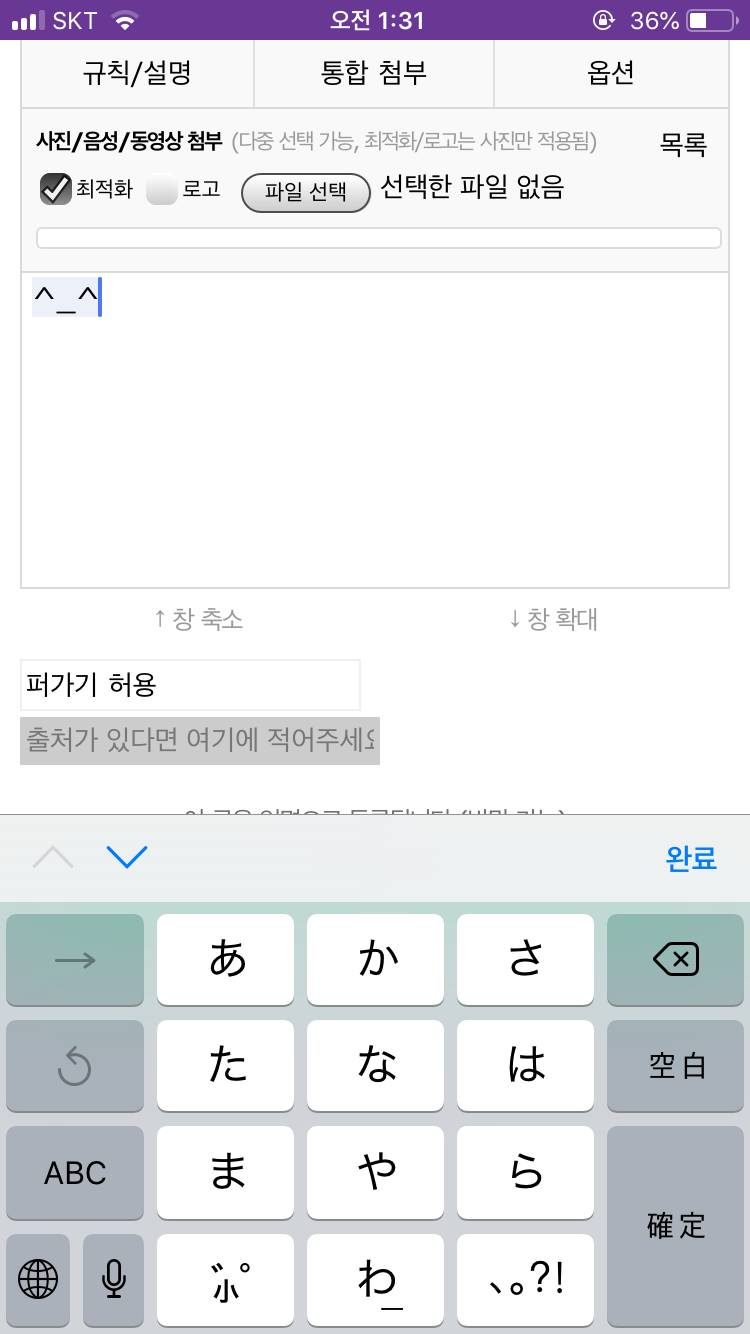This screenshot has width=750, height=1334.
Task: Tap the 퍼가기 허용 input field
Action: click(190, 685)
